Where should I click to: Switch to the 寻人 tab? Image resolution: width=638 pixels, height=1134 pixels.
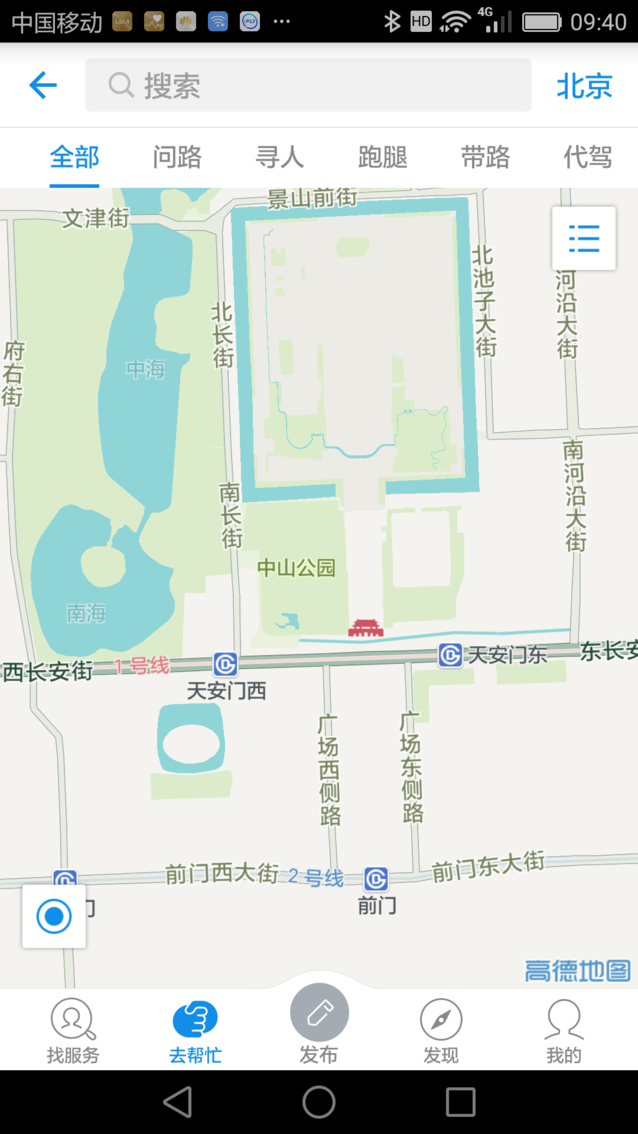pos(280,157)
